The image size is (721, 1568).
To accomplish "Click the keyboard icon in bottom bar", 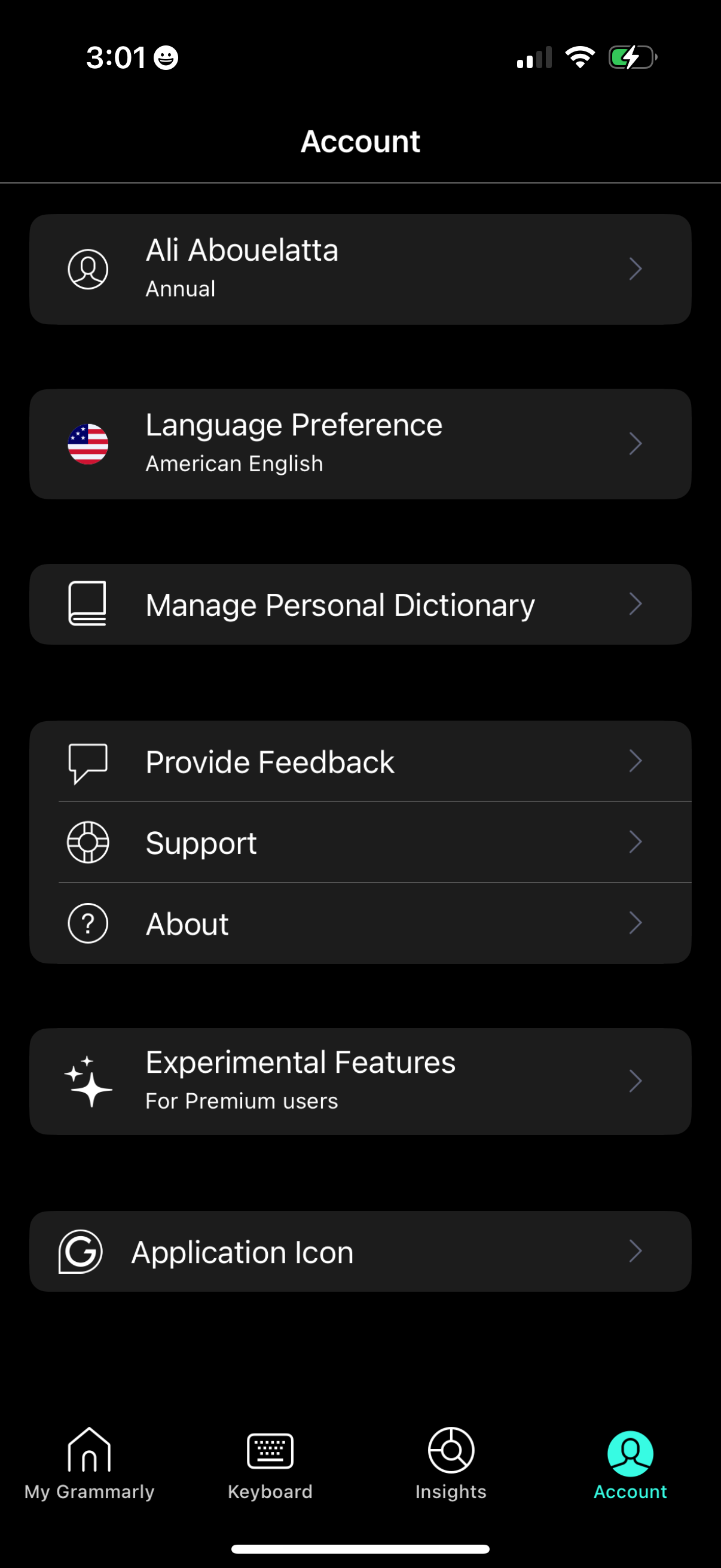I will [270, 1451].
